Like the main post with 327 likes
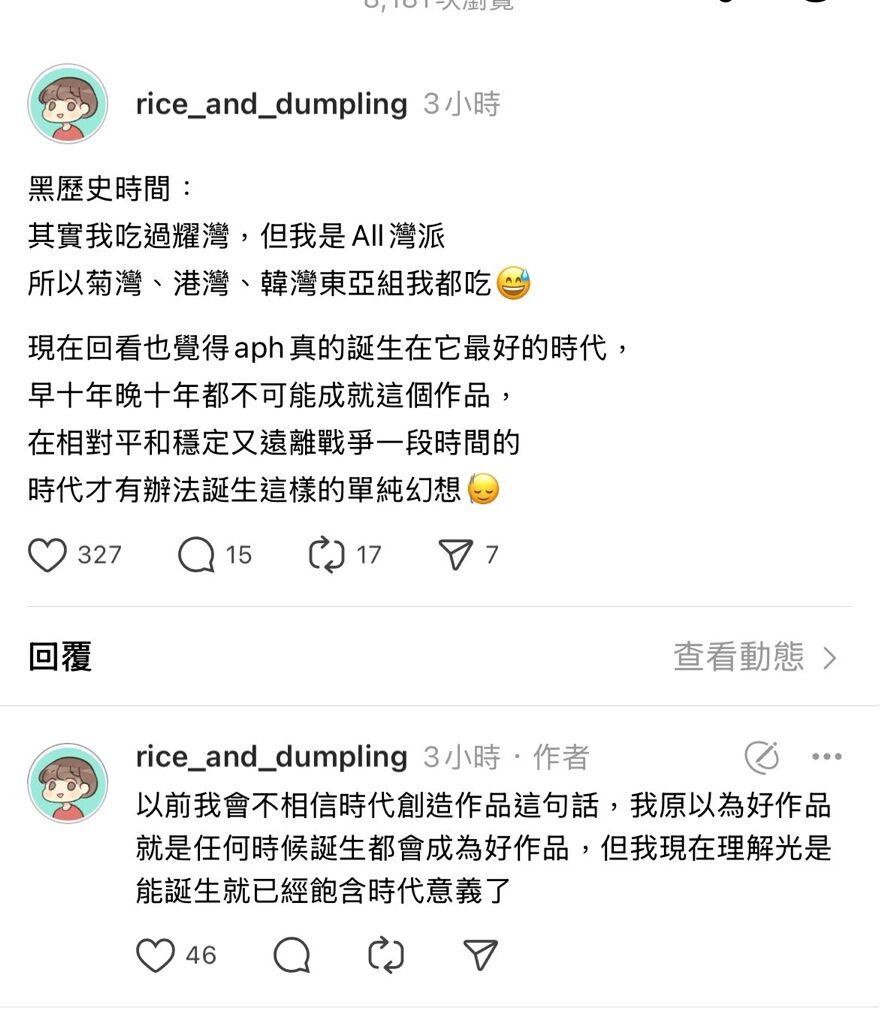The width and height of the screenshot is (880, 1024). [x=47, y=555]
